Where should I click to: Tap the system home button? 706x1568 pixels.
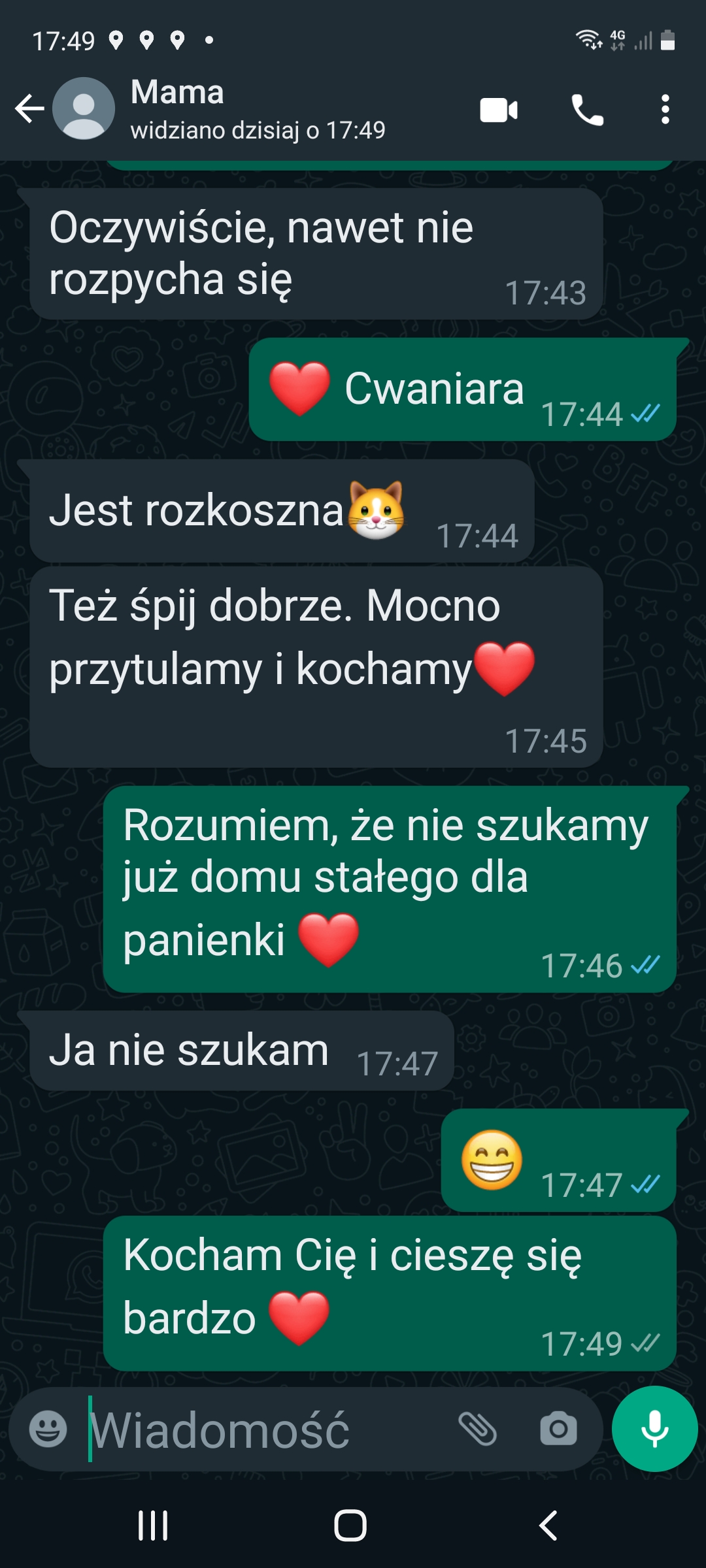tap(350, 1526)
